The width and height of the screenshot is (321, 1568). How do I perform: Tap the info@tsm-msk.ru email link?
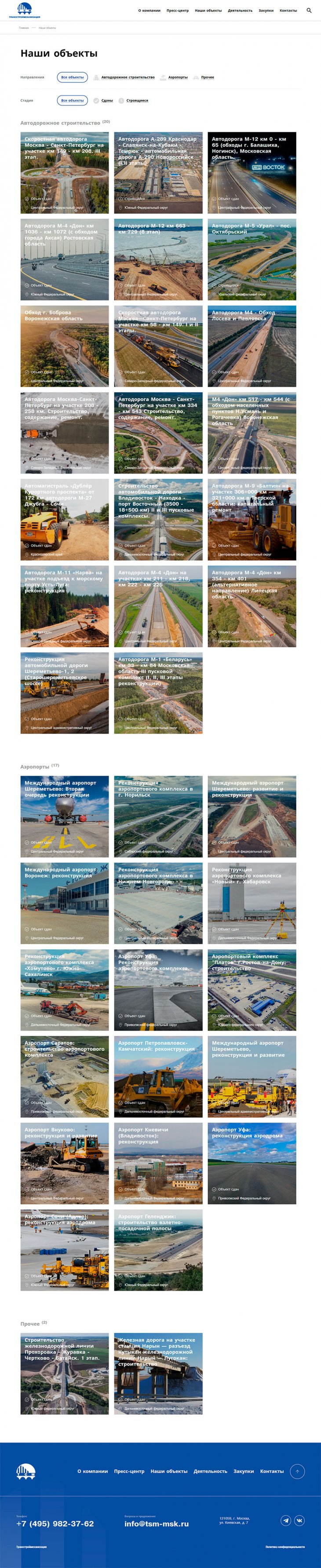pos(157,1524)
